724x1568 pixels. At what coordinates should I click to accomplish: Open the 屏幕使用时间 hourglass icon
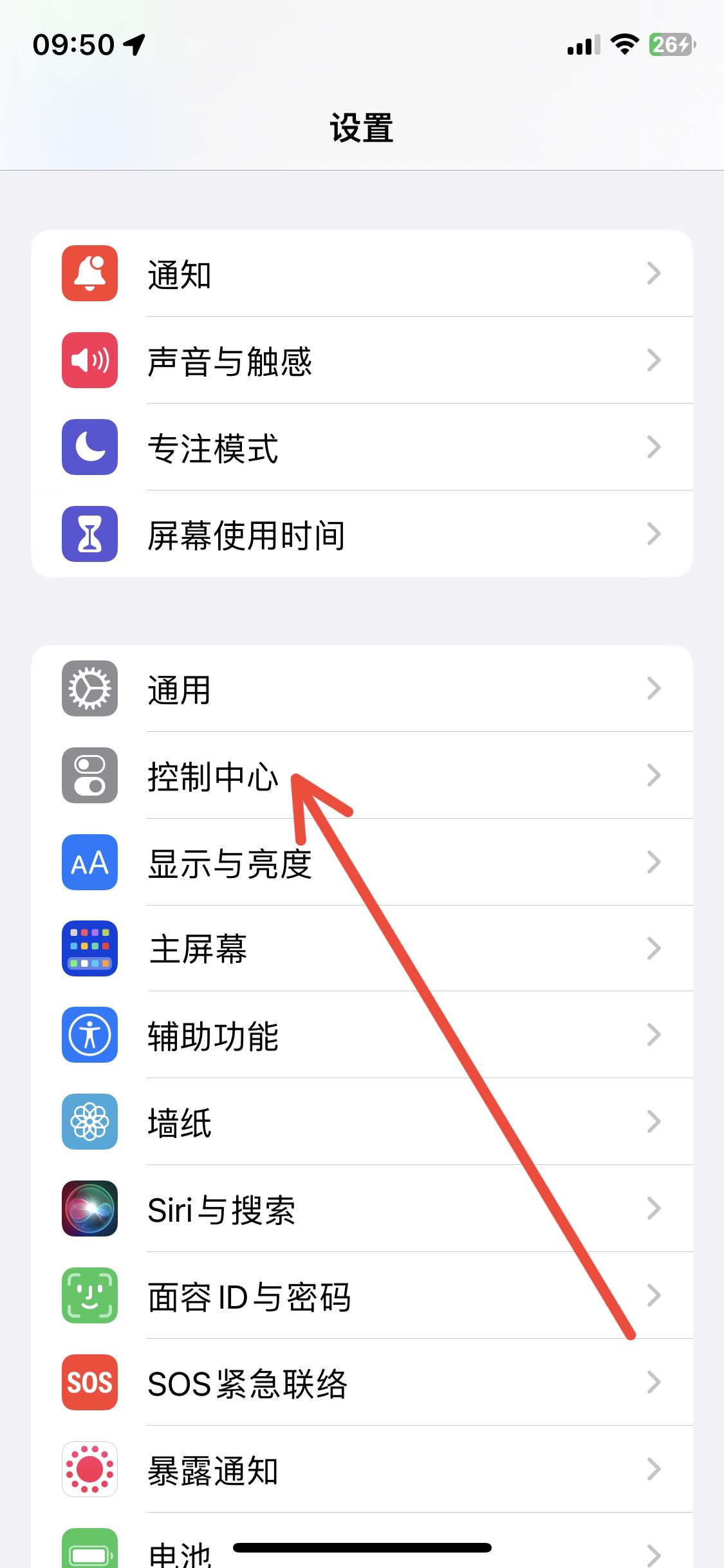(x=89, y=533)
